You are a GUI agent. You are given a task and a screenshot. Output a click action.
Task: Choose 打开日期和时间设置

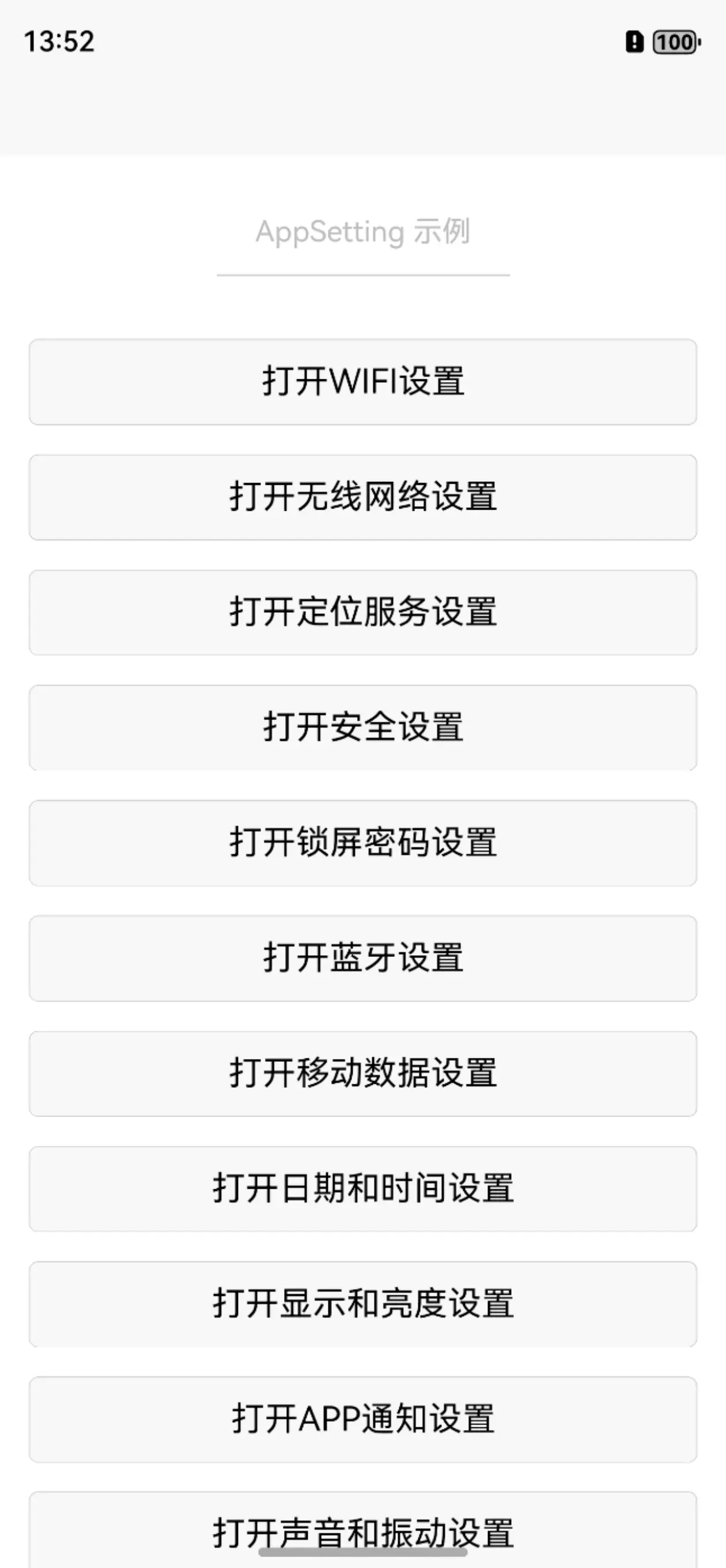click(x=362, y=1189)
